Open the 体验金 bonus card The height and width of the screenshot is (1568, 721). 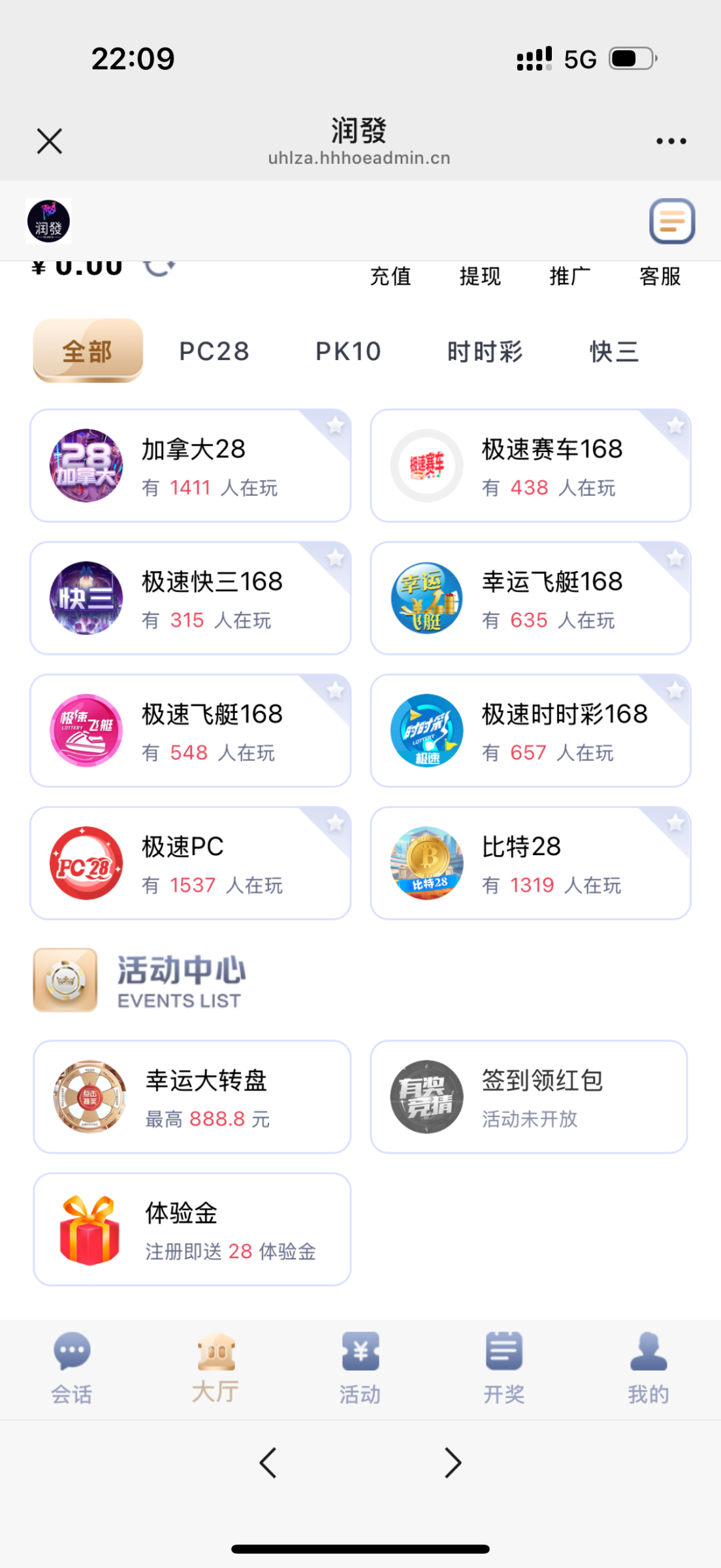tap(192, 1230)
